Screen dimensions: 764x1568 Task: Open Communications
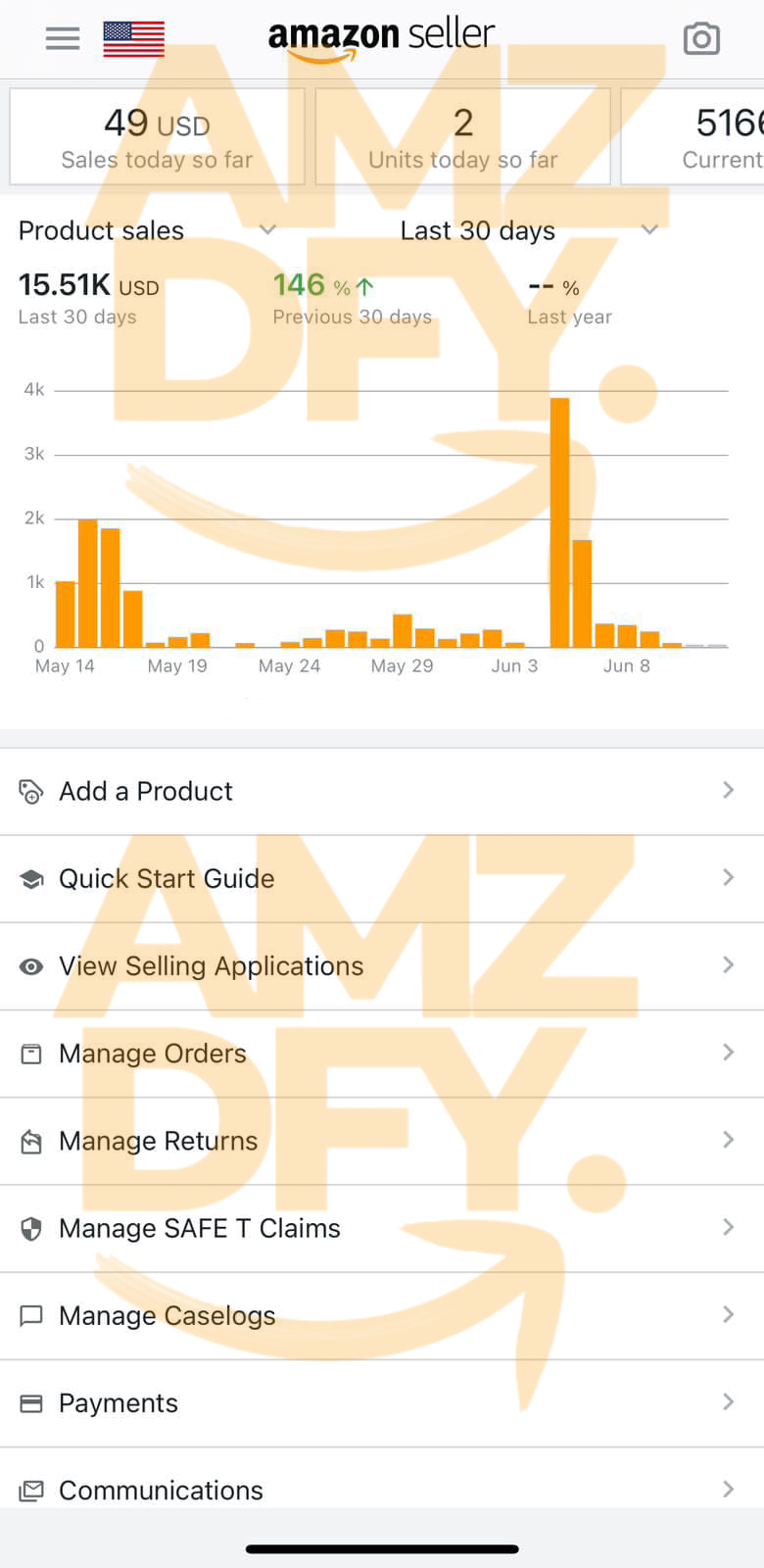click(x=381, y=1490)
